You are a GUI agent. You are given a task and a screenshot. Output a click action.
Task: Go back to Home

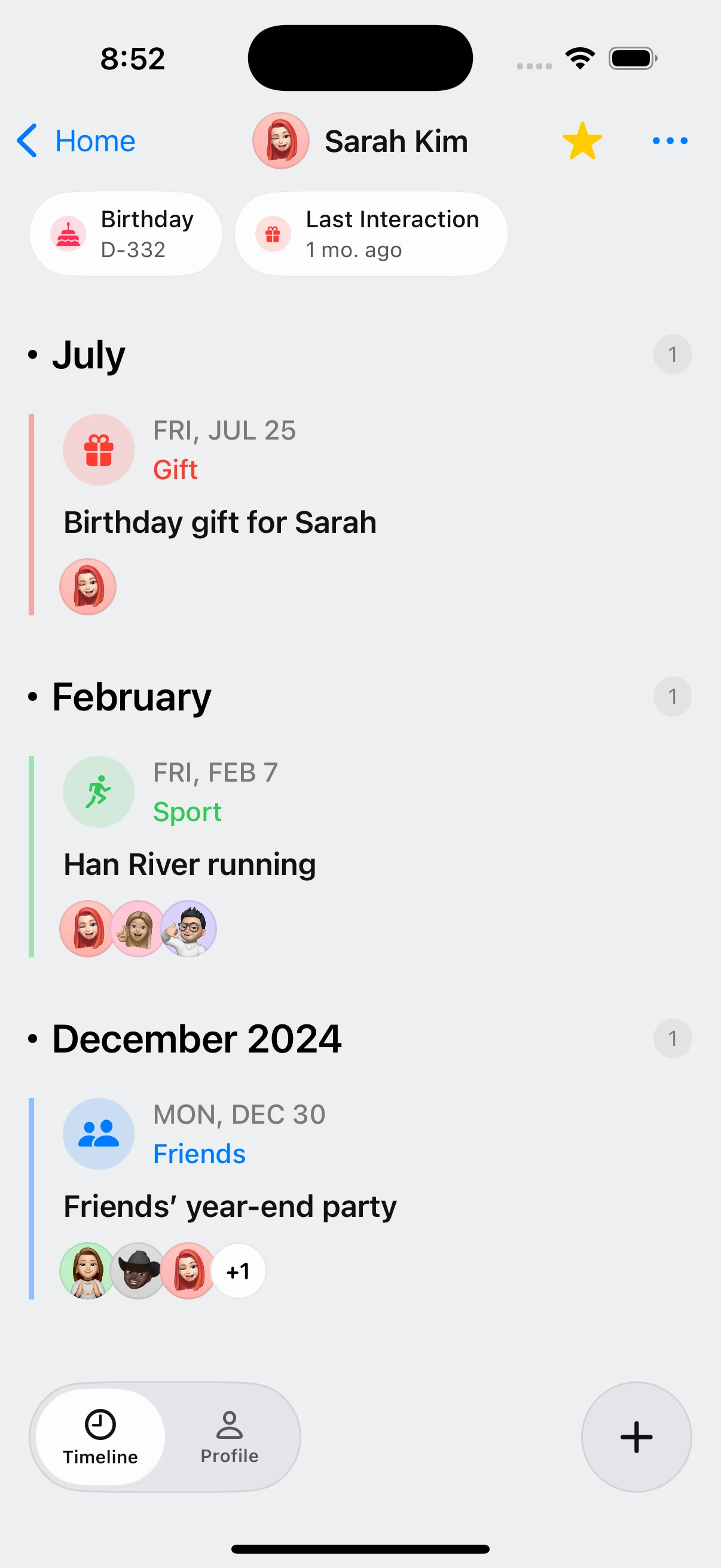point(75,141)
